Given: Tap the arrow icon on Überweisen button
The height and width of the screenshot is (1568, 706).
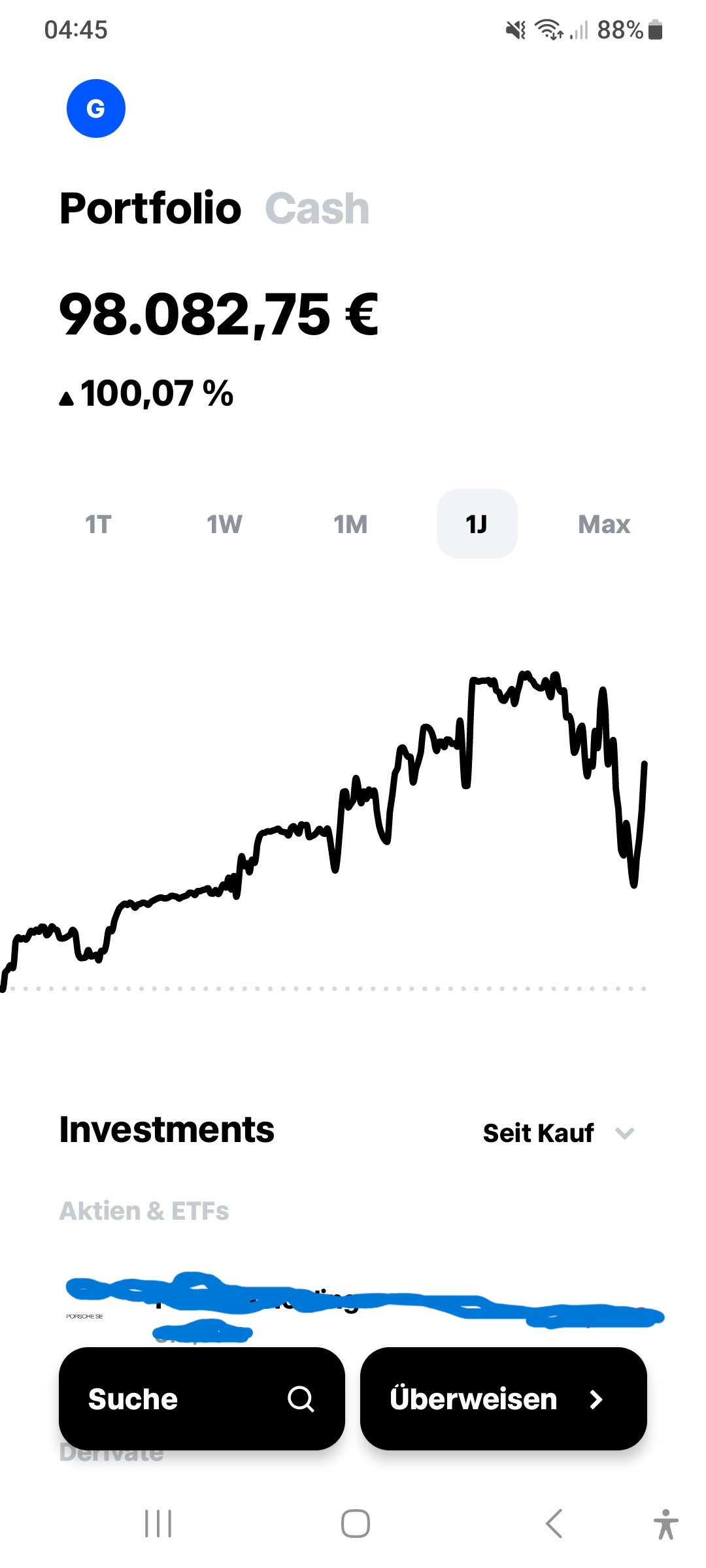Looking at the screenshot, I should tap(597, 1399).
